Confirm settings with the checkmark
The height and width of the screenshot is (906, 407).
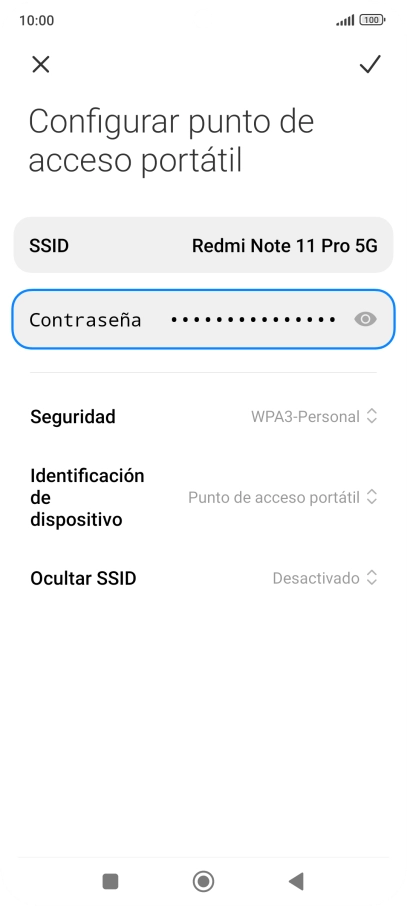[370, 64]
